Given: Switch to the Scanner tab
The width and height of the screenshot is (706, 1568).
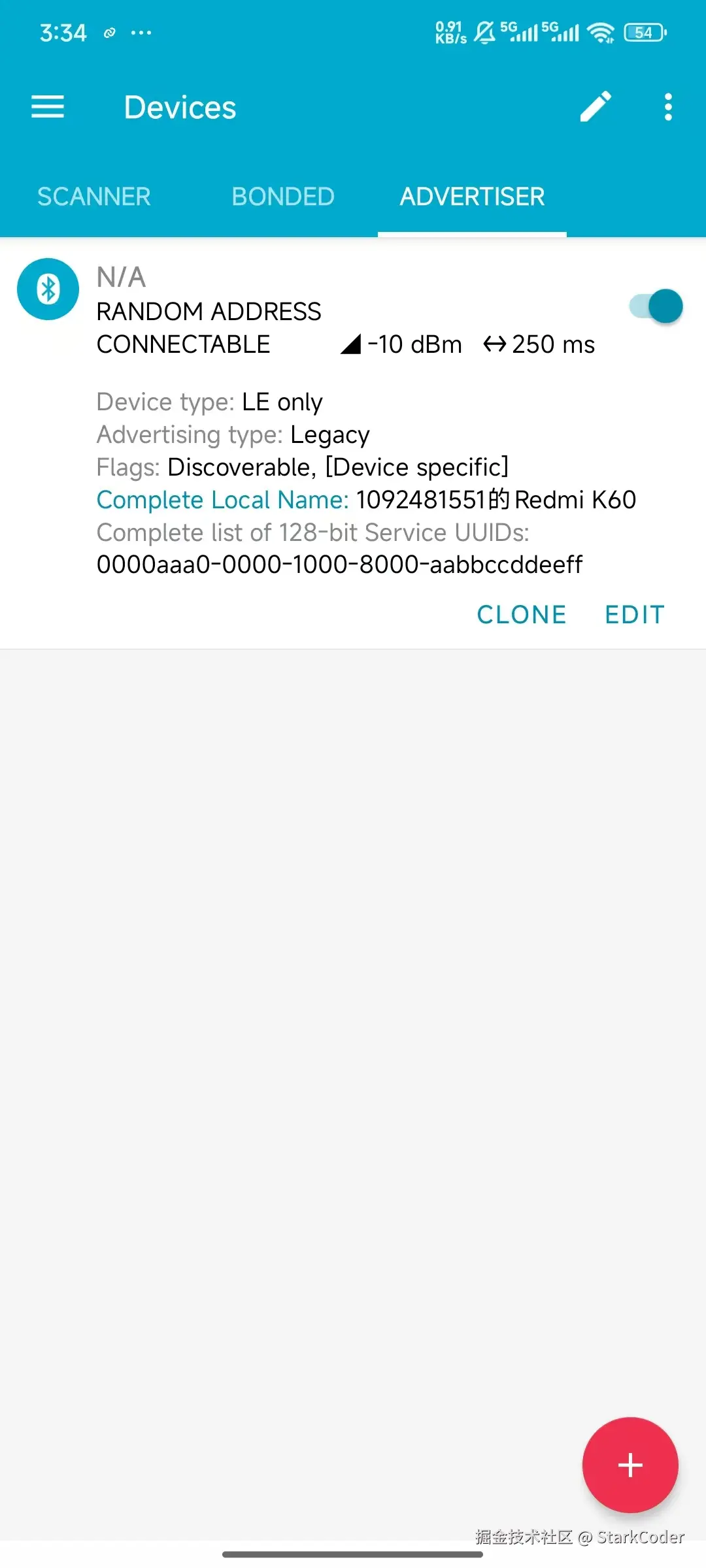Looking at the screenshot, I should point(94,197).
